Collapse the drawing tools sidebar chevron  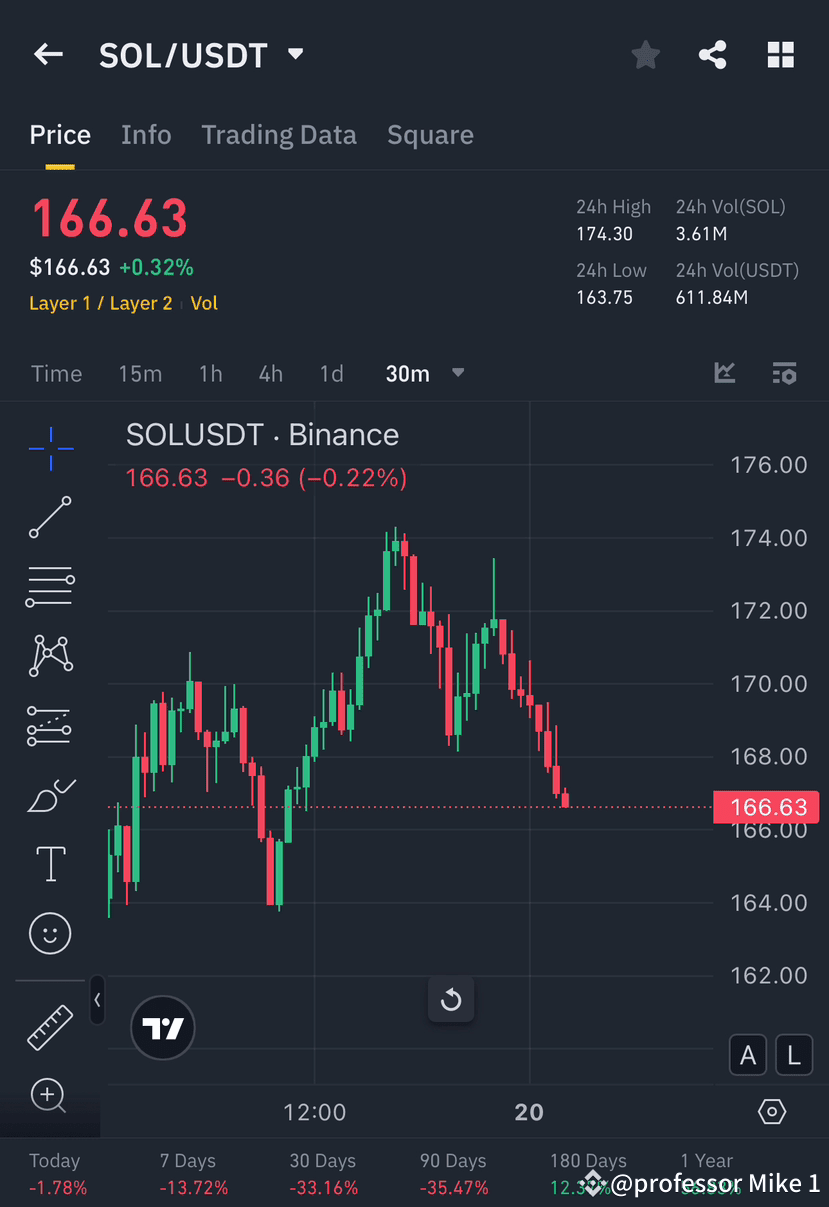pyautogui.click(x=97, y=1000)
